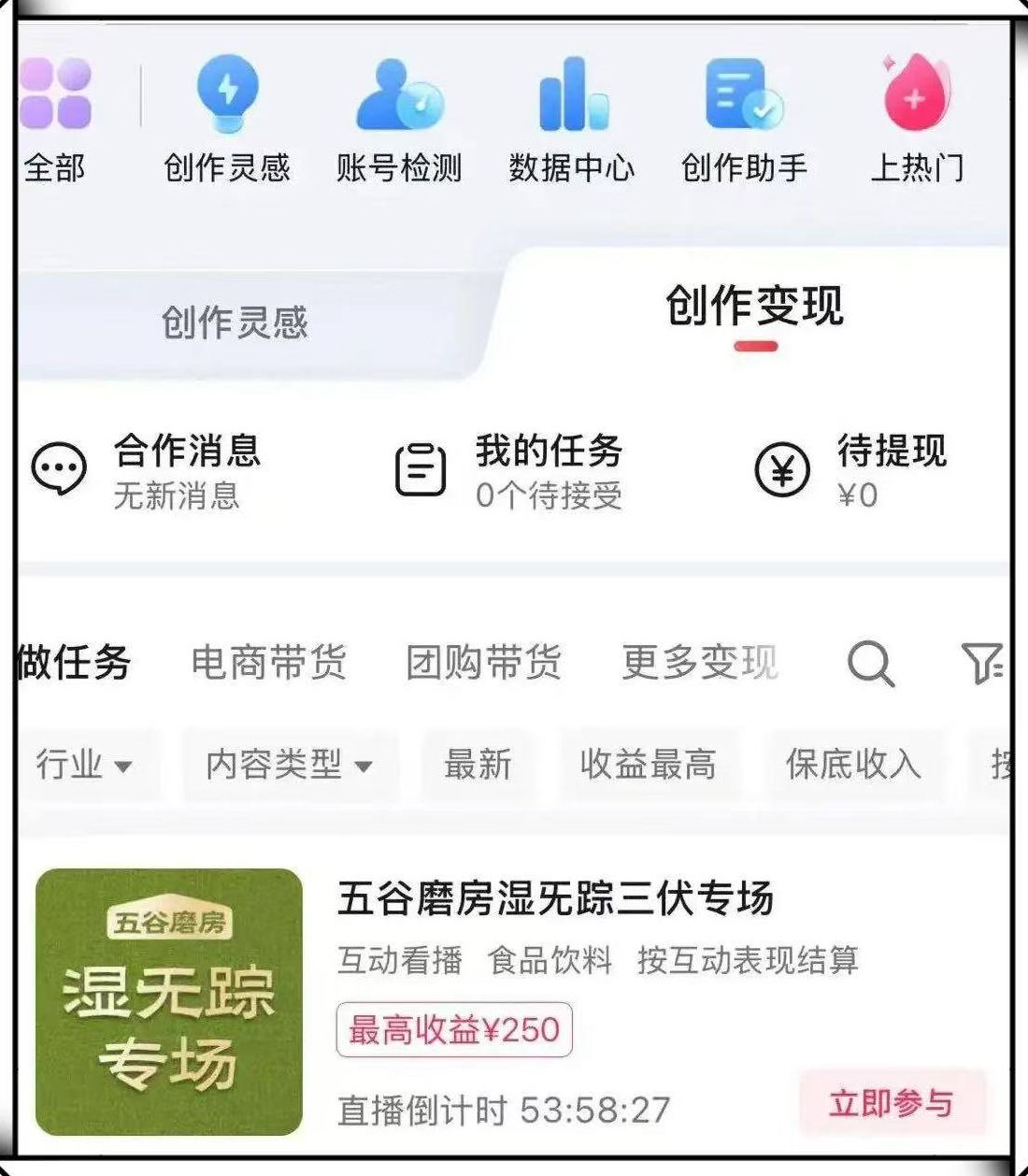Switch to the 创作灵感 tab
The height and width of the screenshot is (1176, 1028).
pos(235,323)
